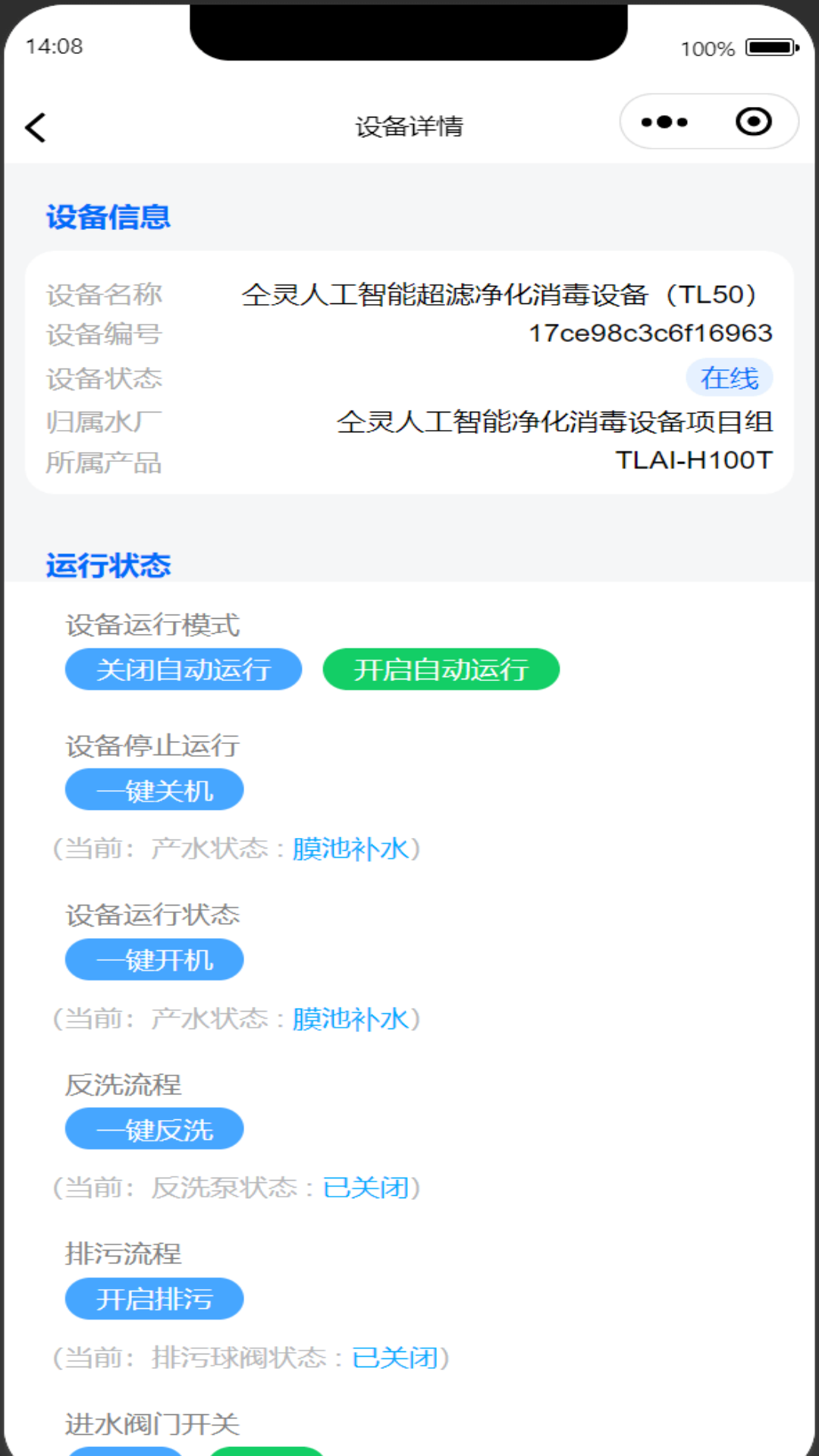Screen dimensions: 819x1456
Task: Tap 一键关机 to stop the device
Action: tap(155, 790)
